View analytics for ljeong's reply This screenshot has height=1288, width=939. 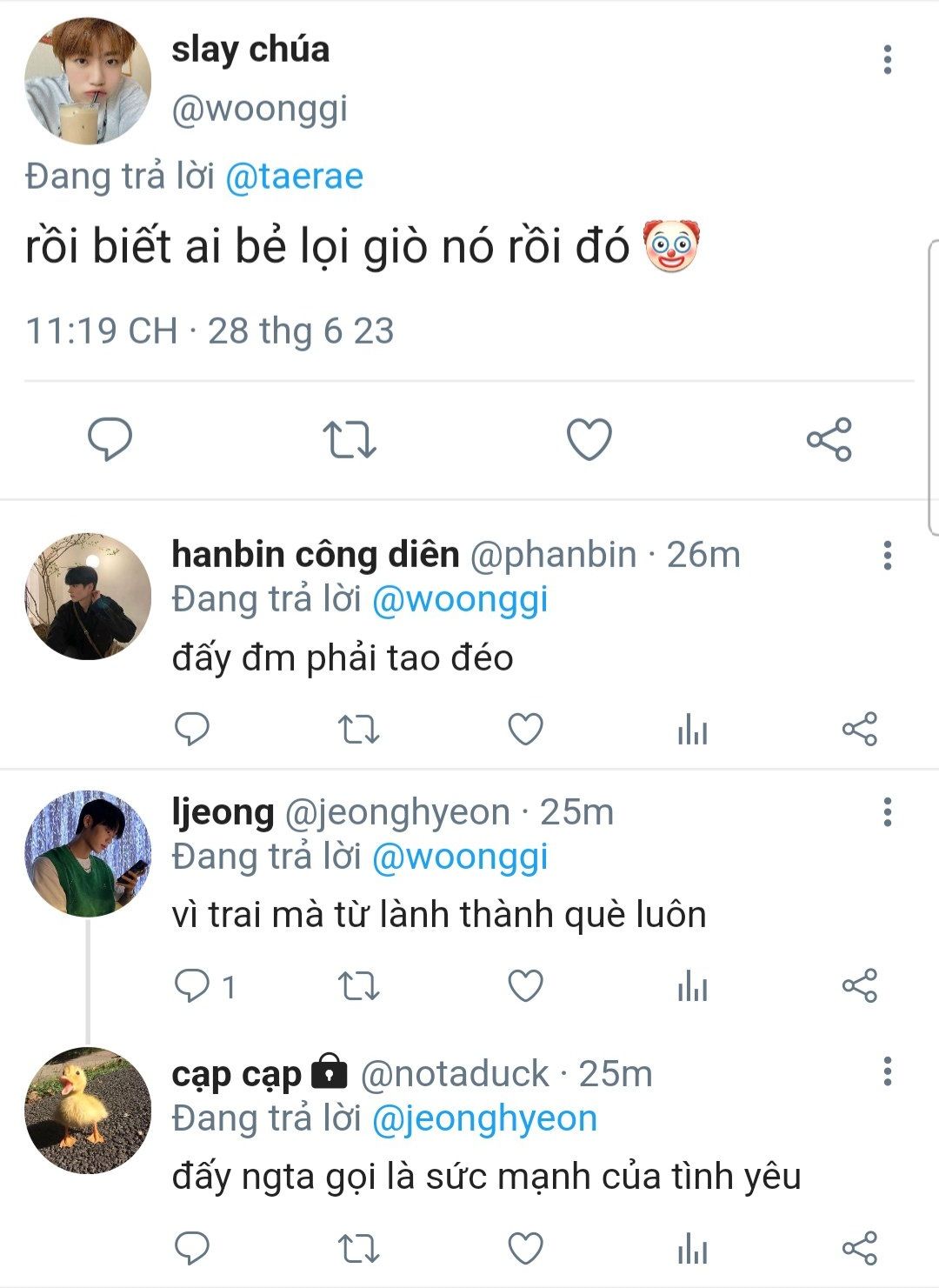tap(692, 987)
